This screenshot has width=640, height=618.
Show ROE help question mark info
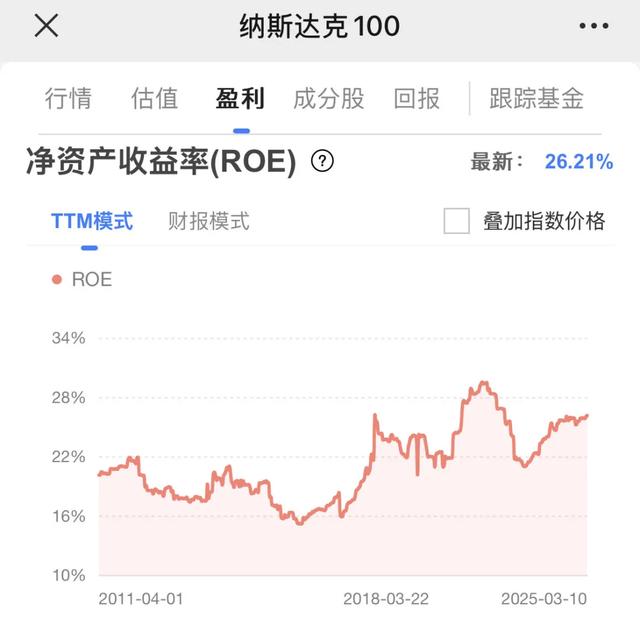(x=322, y=161)
